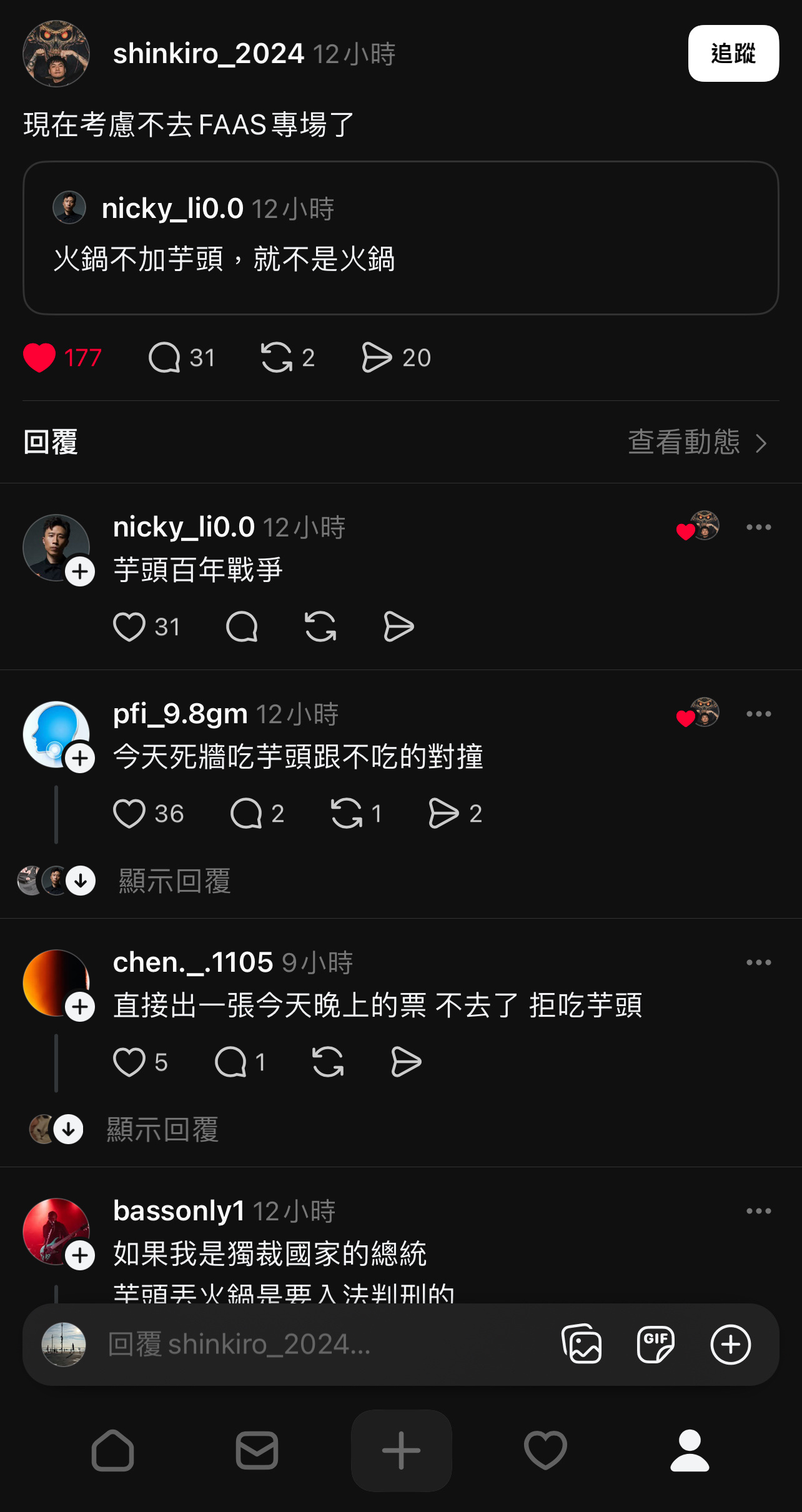Reply to chen.__.1105's comment

pos(230,1062)
